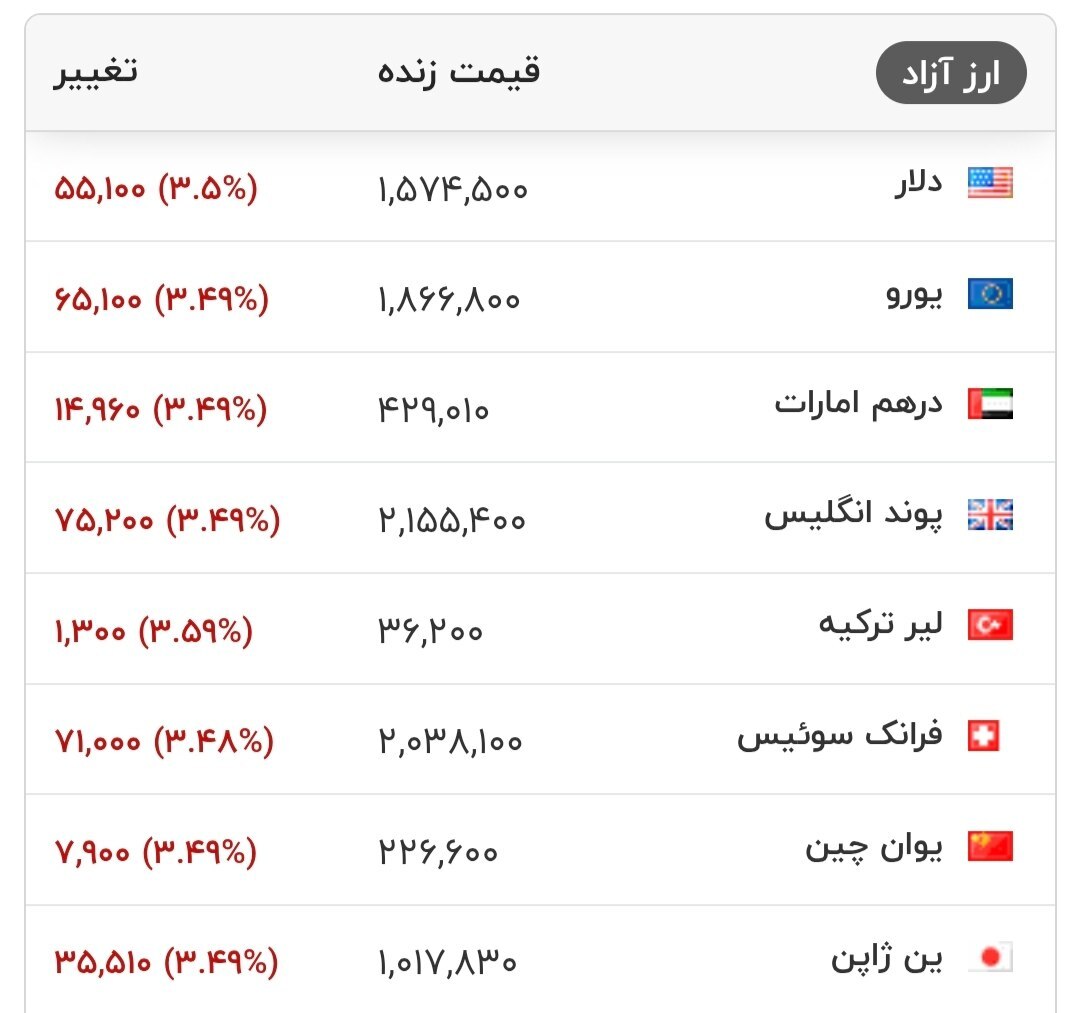Open the پوند انگلیس row
This screenshot has width=1080, height=1013.
click(853, 516)
